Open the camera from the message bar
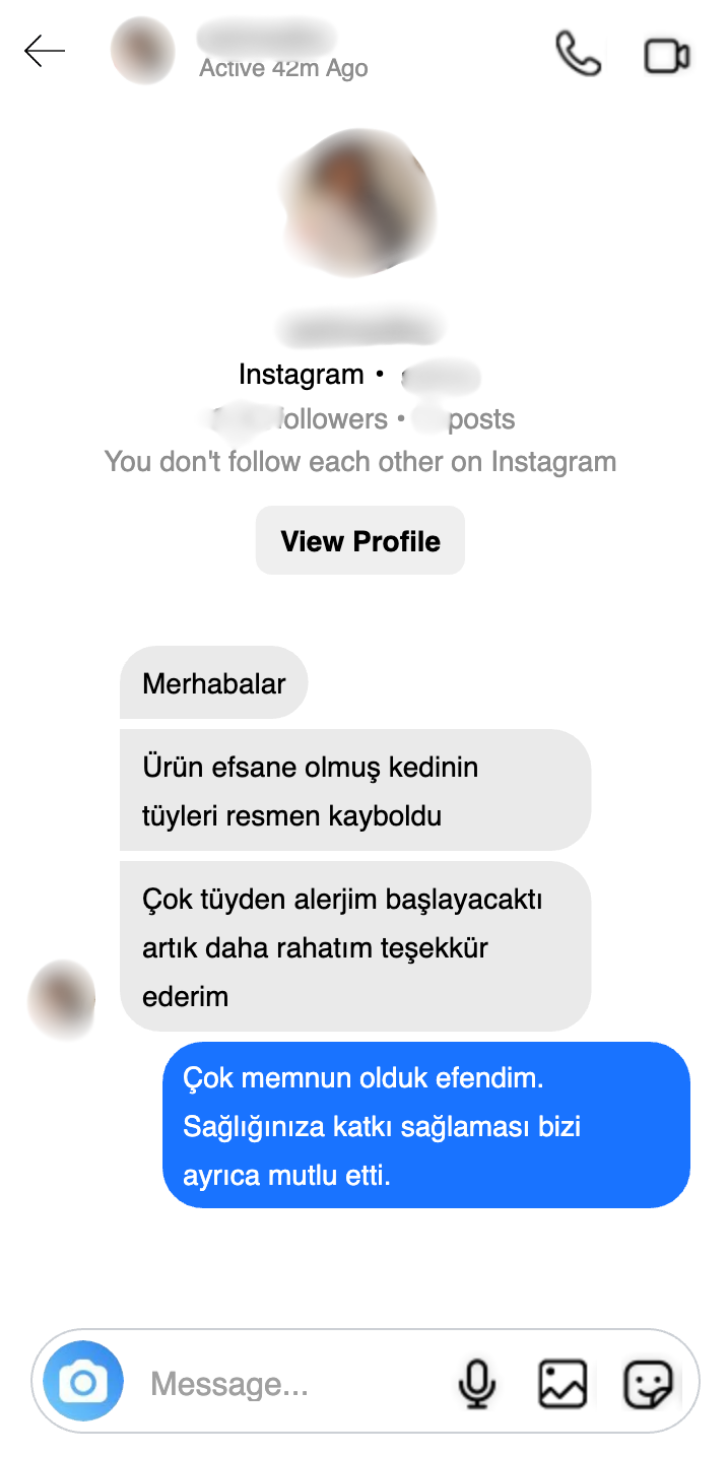The width and height of the screenshot is (720, 1458). point(83,1382)
